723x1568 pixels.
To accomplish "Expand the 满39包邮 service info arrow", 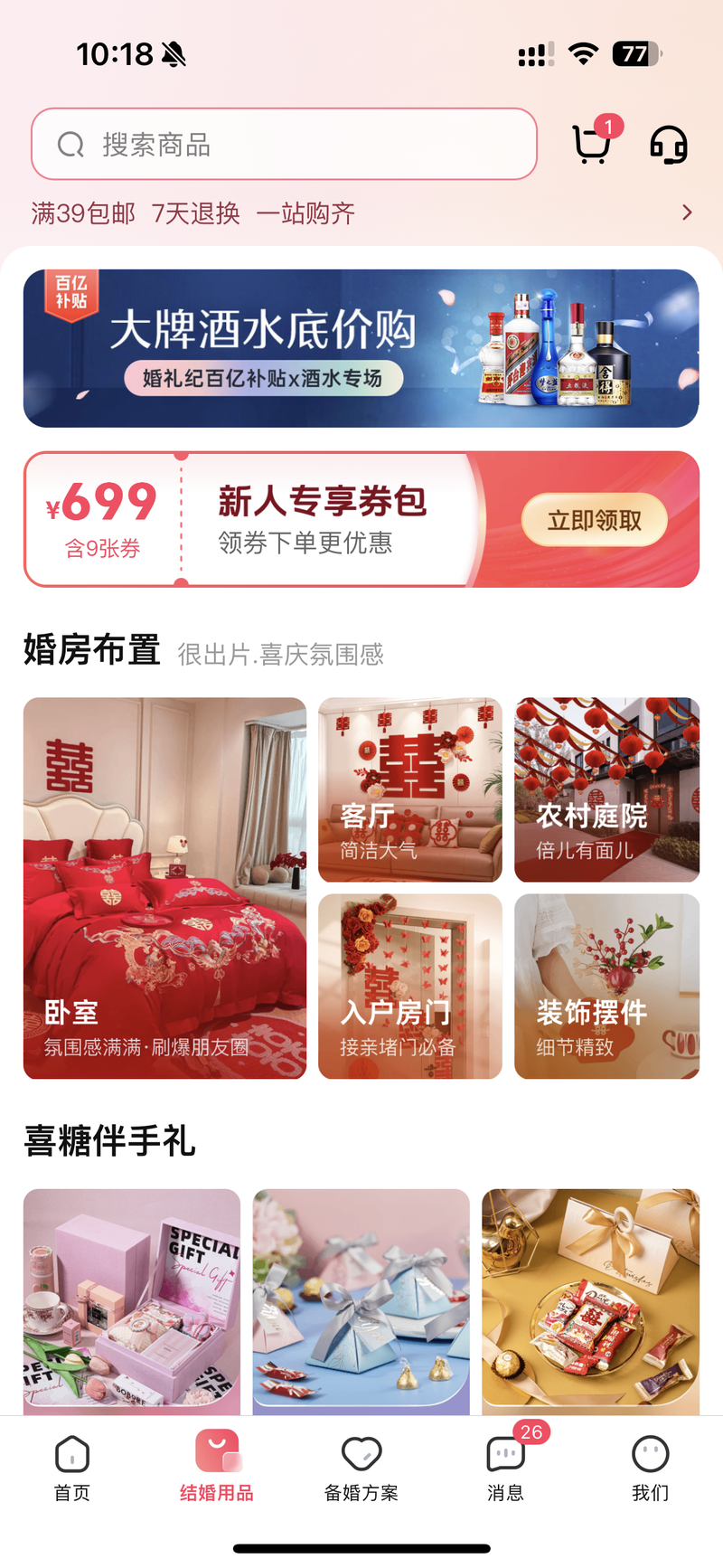I will [x=687, y=213].
